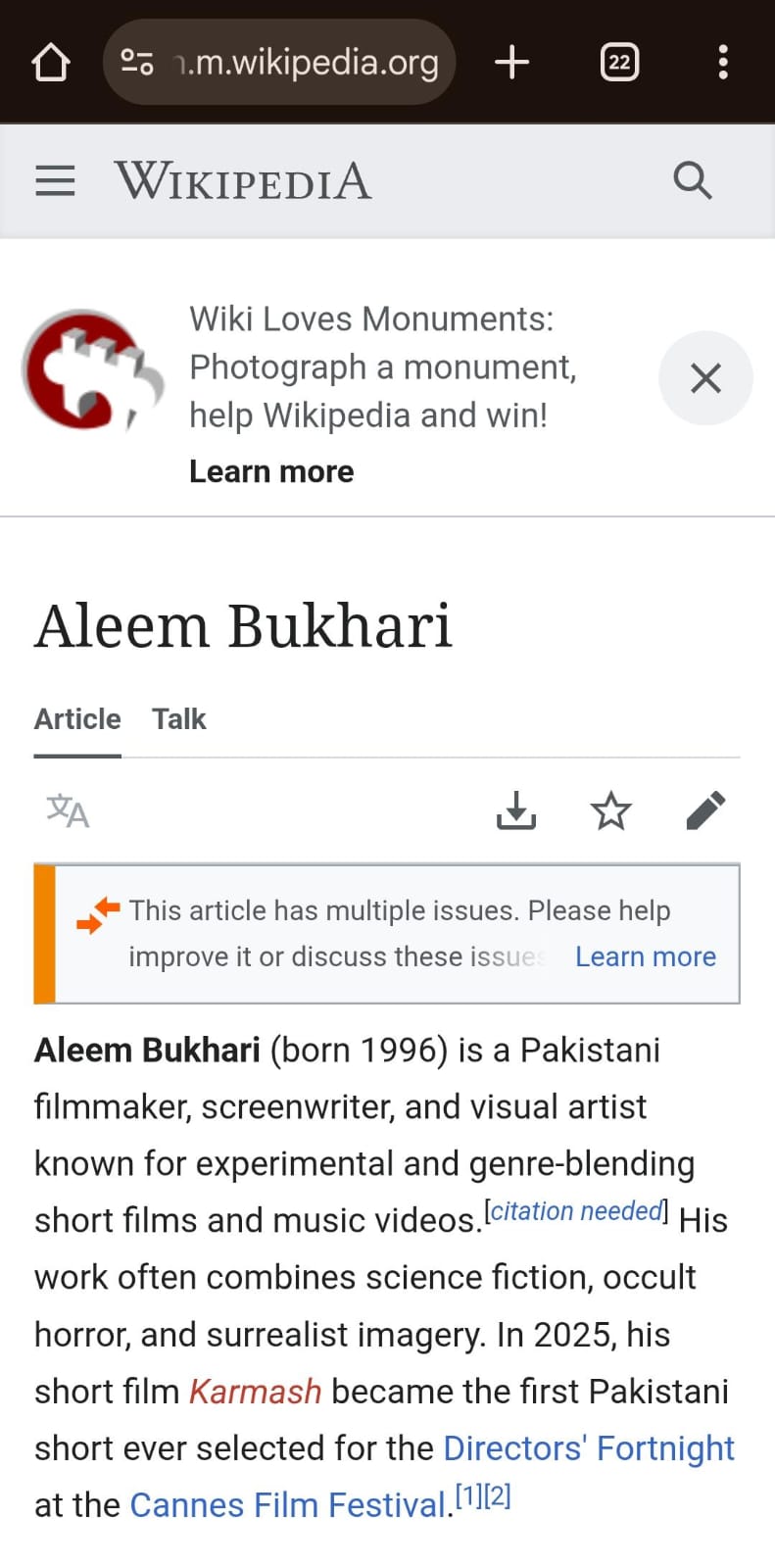Select the Article tab
775x1568 pixels.
click(77, 719)
